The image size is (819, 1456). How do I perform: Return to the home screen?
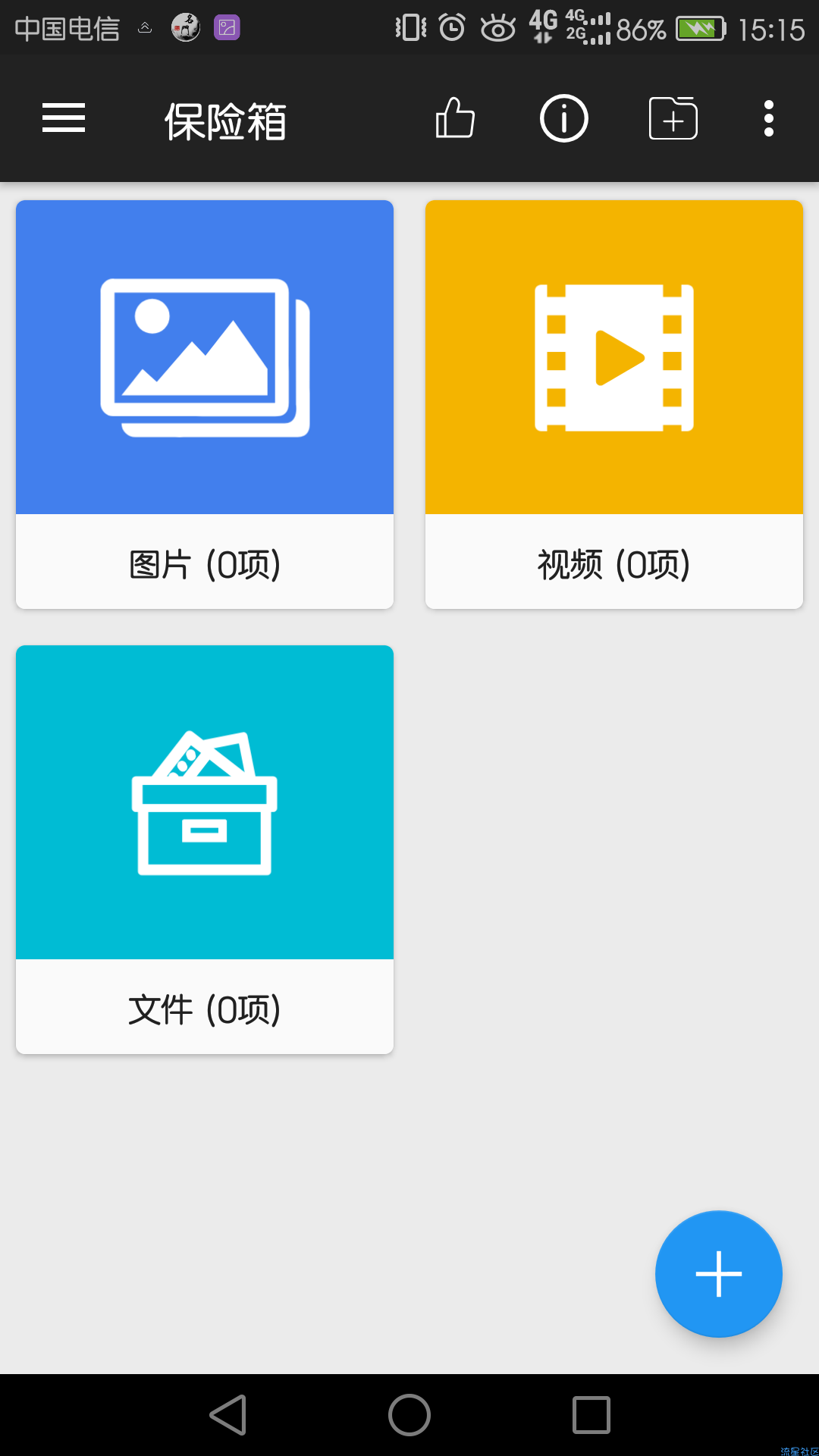[x=409, y=1415]
